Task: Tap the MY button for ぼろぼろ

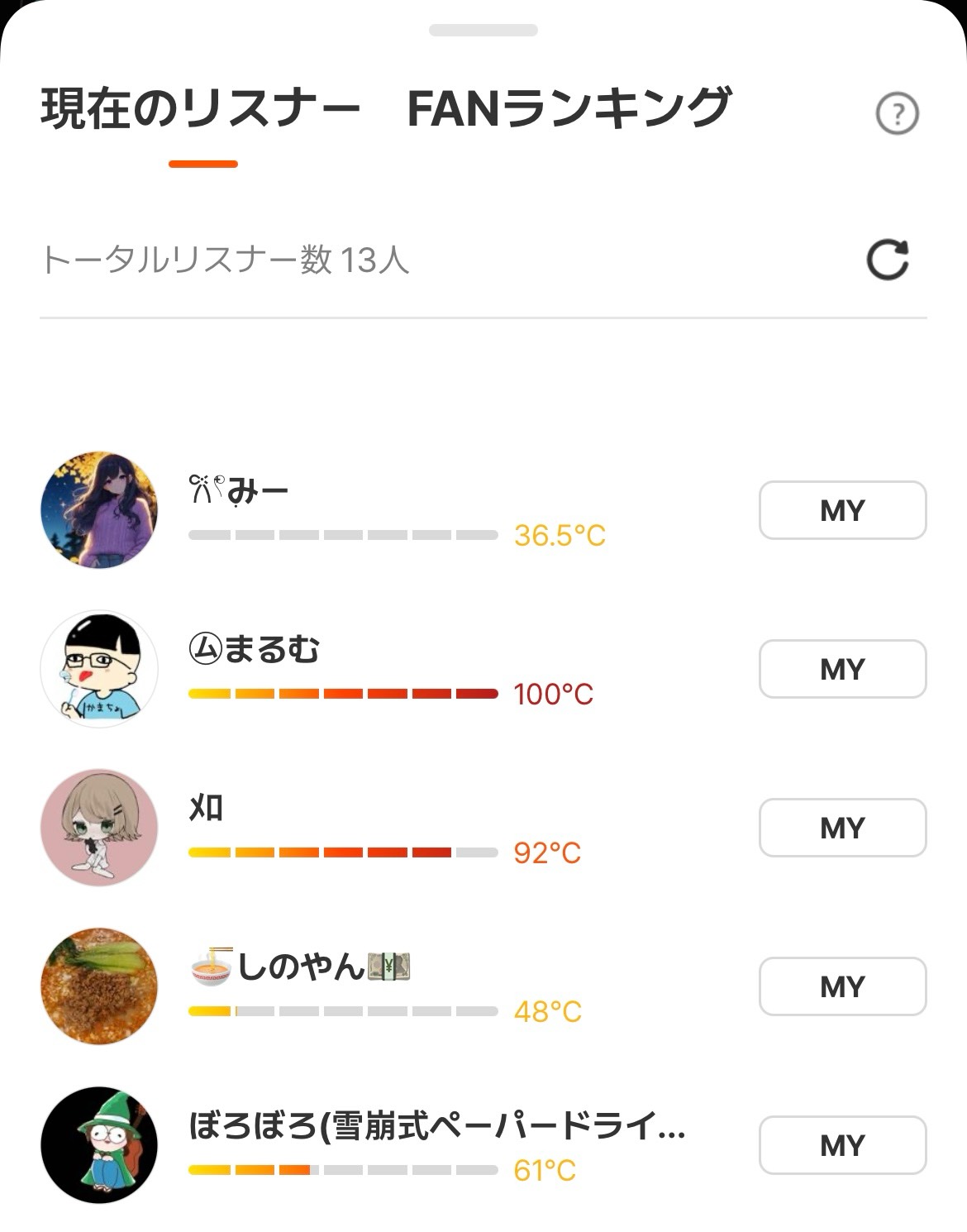Action: (842, 1147)
